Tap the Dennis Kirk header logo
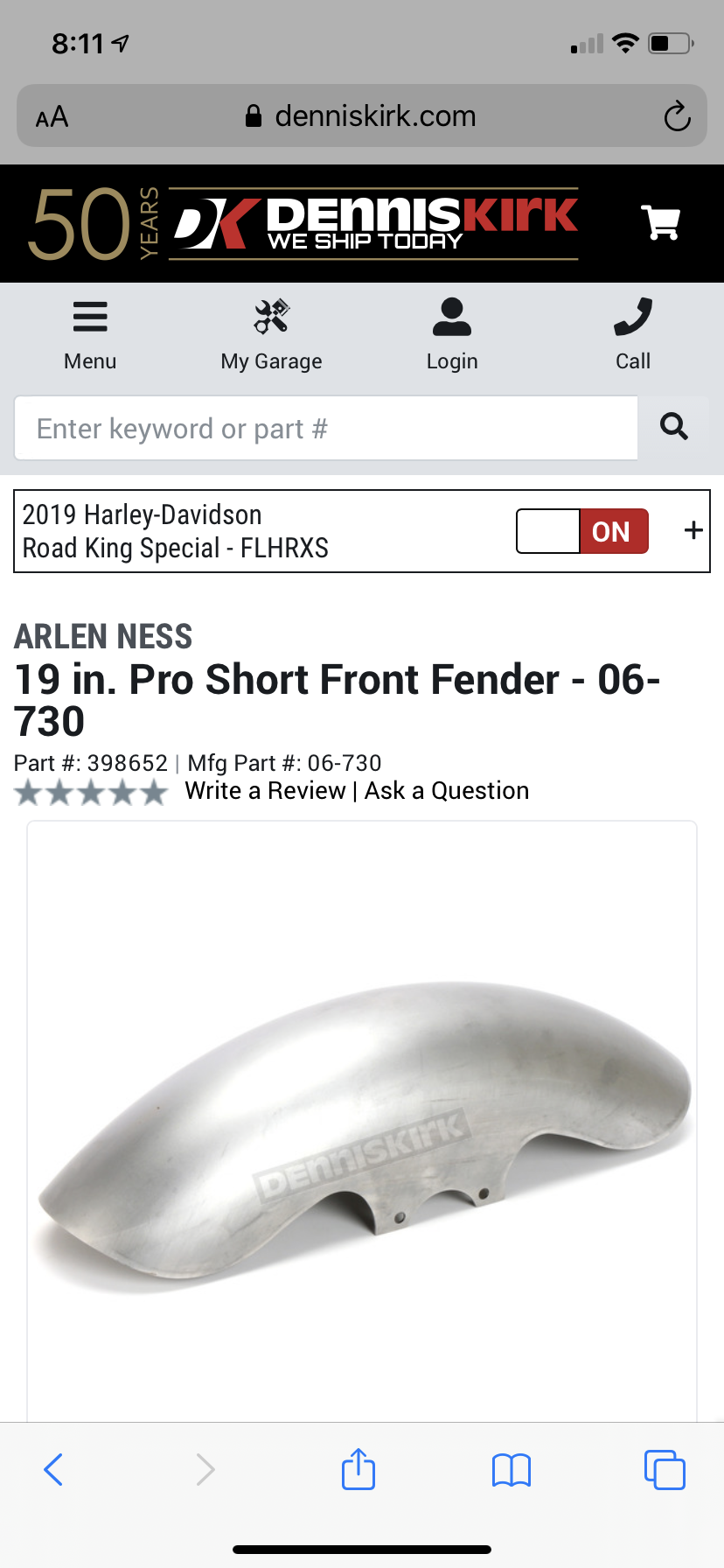Viewport: 724px width, 1568px height. point(376,223)
